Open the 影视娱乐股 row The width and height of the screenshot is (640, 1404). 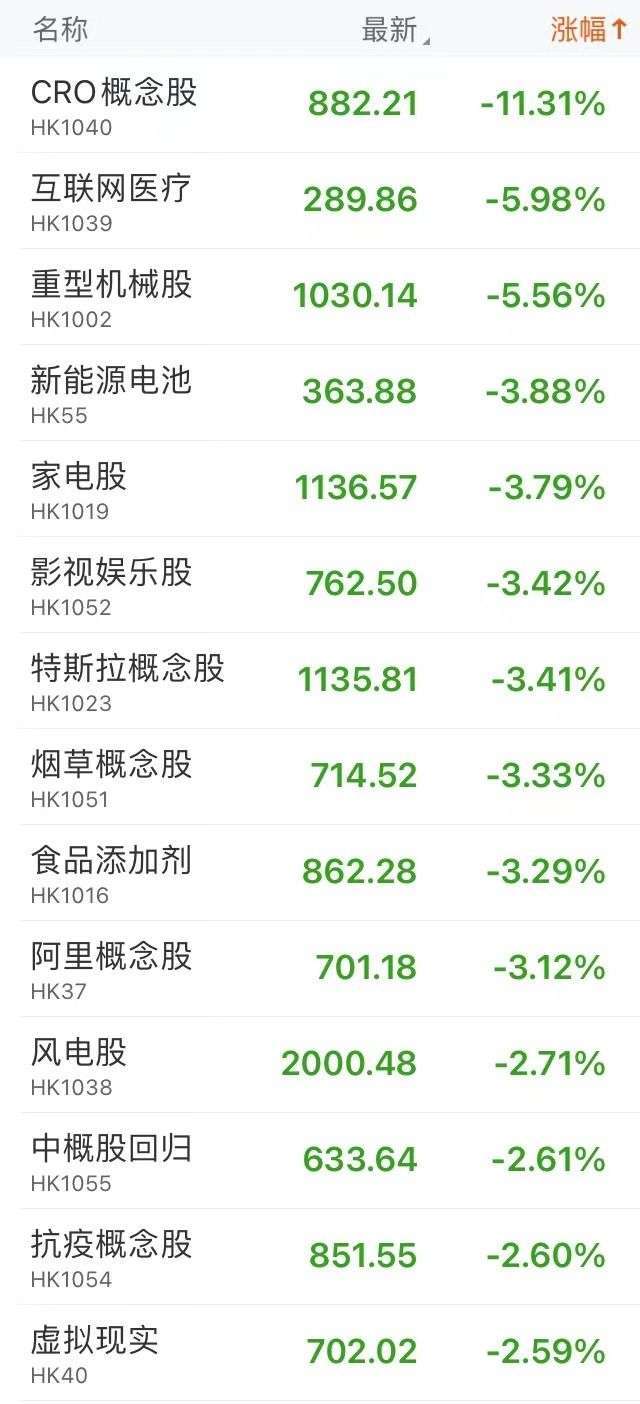coord(320,585)
